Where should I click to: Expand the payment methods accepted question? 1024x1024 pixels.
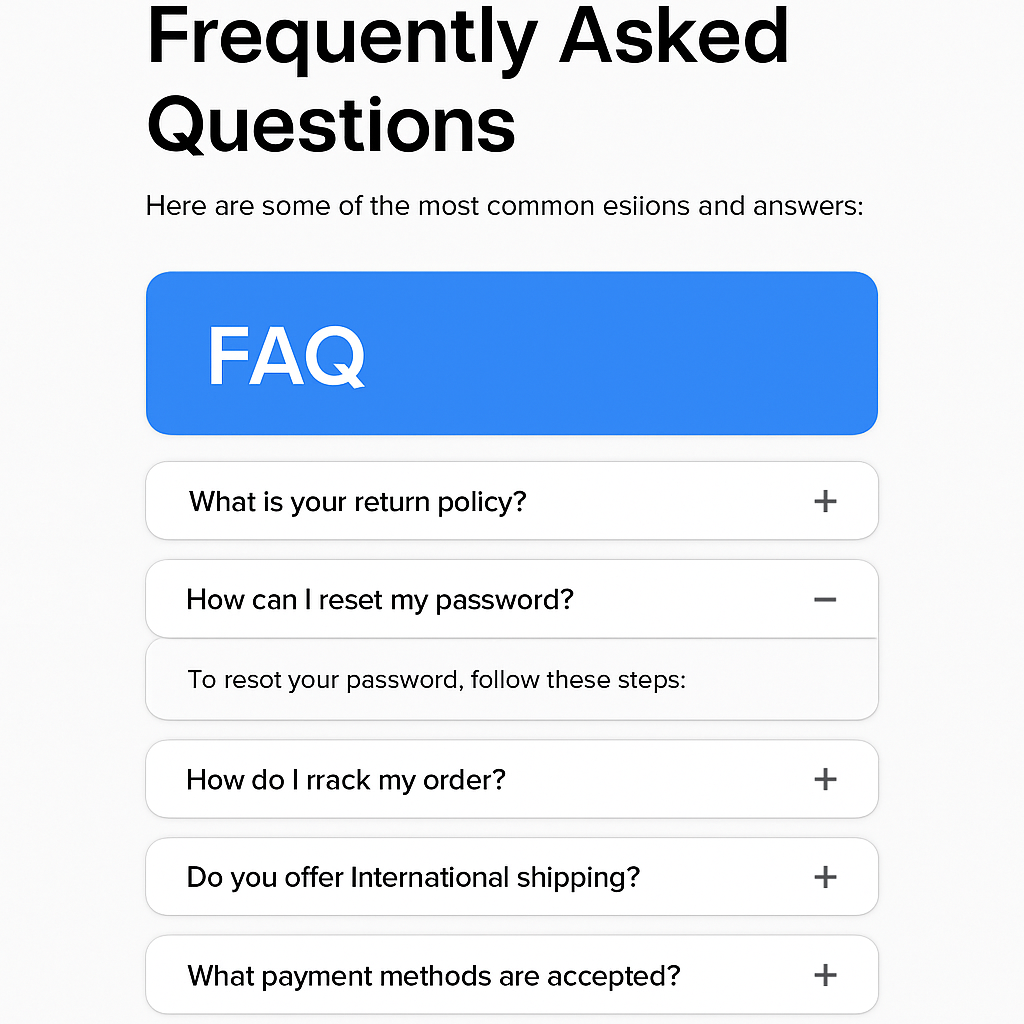point(824,975)
